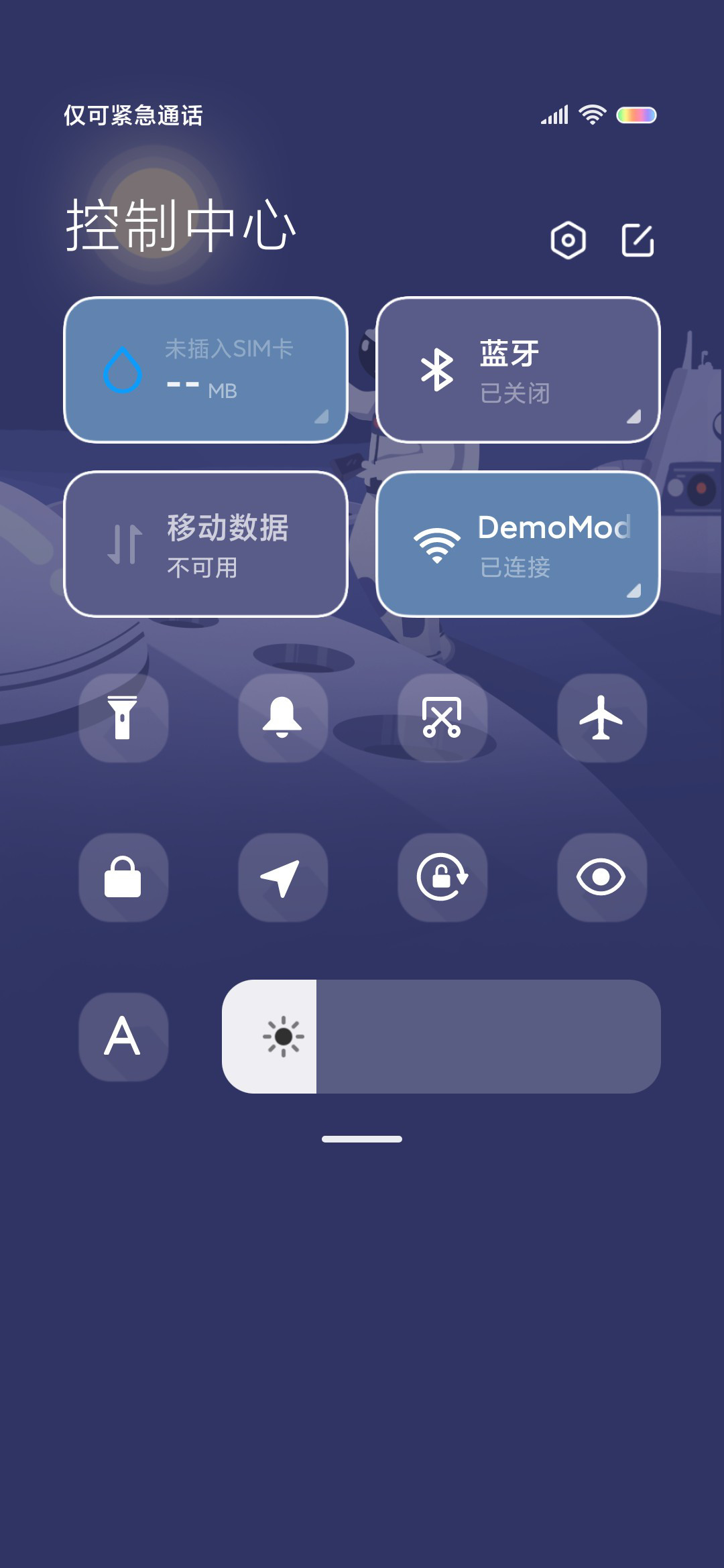The image size is (724, 1568).
Task: Toggle the rotation lock button
Action: pos(442,877)
